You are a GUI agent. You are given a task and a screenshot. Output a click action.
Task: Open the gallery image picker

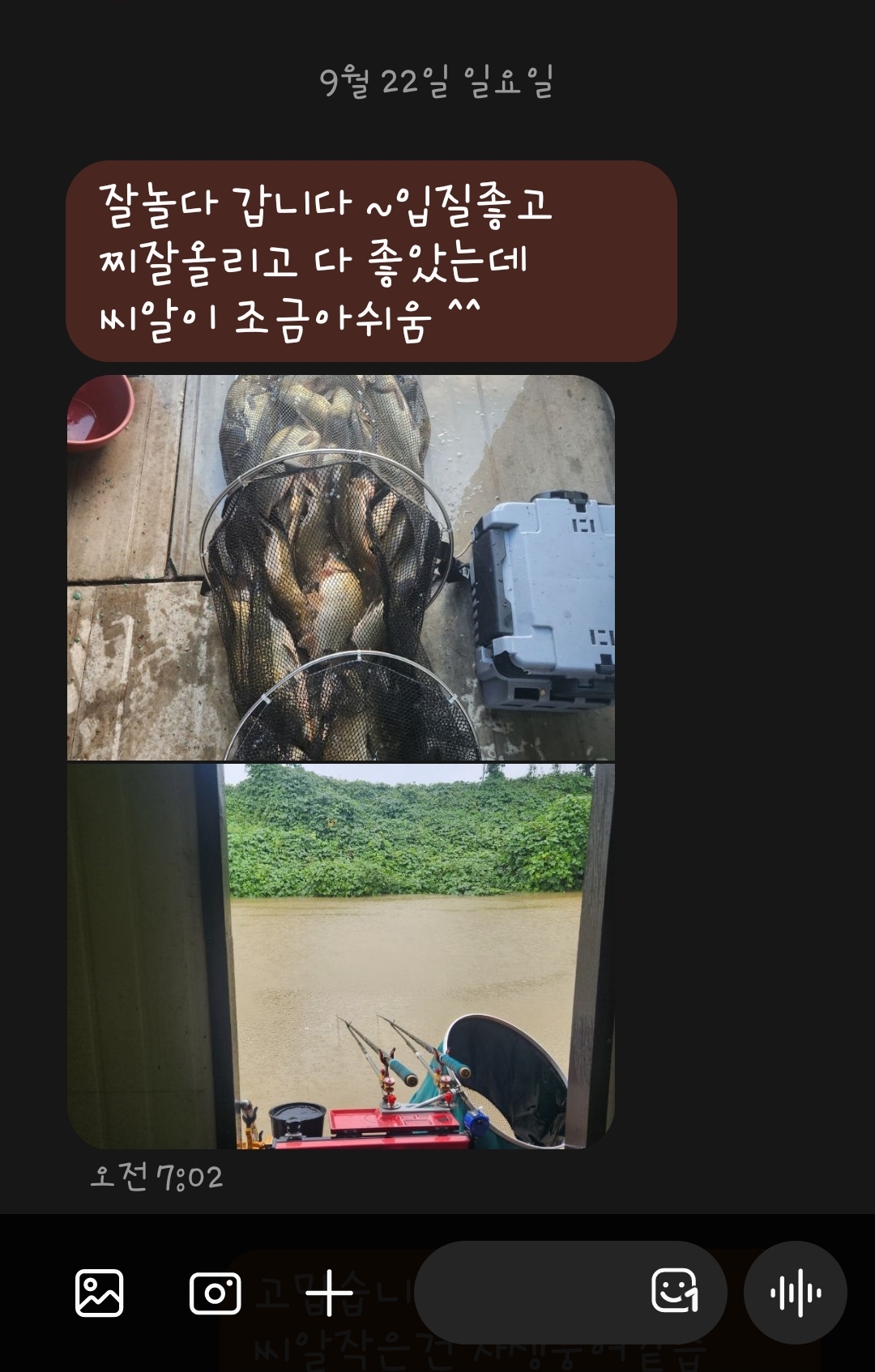[x=99, y=1293]
